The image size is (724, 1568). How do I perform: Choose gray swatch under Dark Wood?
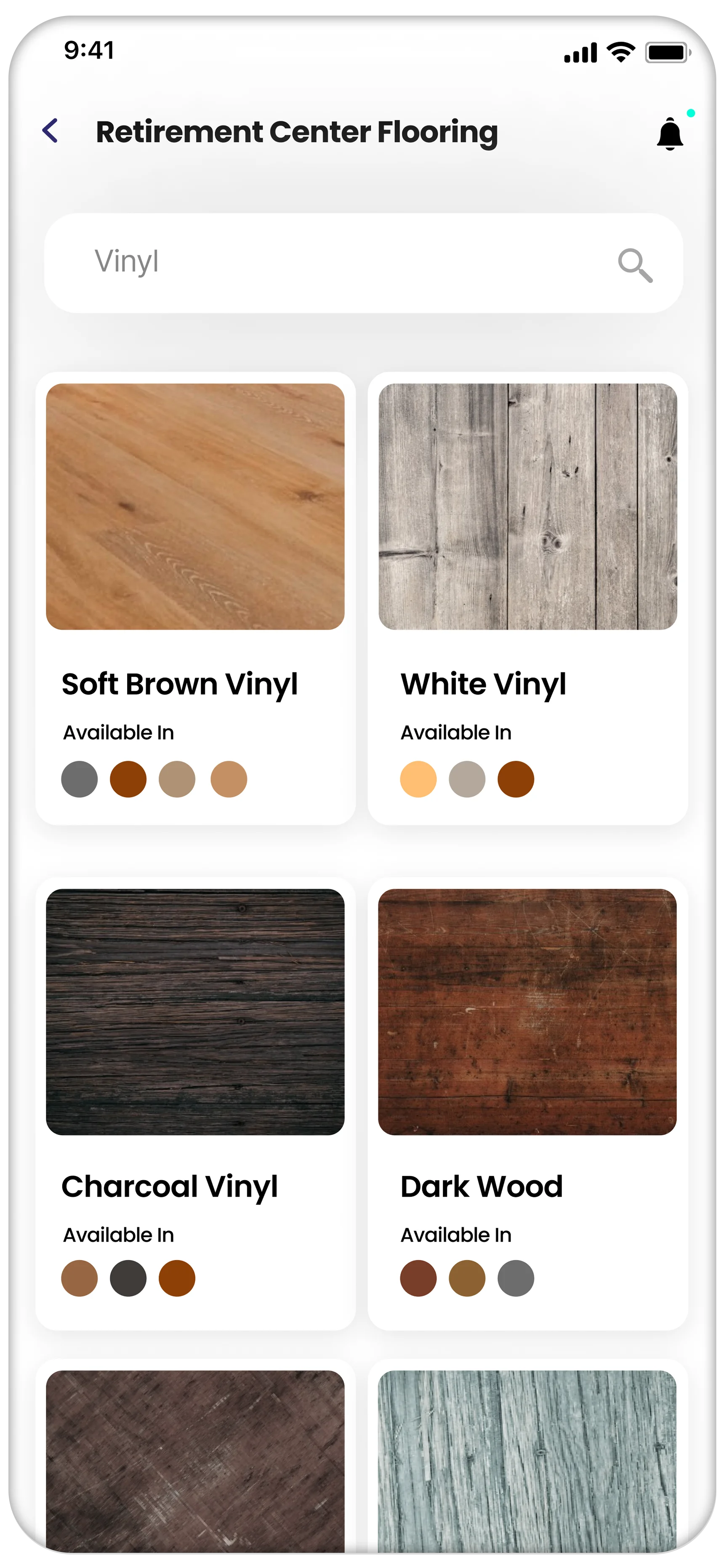tap(516, 1278)
